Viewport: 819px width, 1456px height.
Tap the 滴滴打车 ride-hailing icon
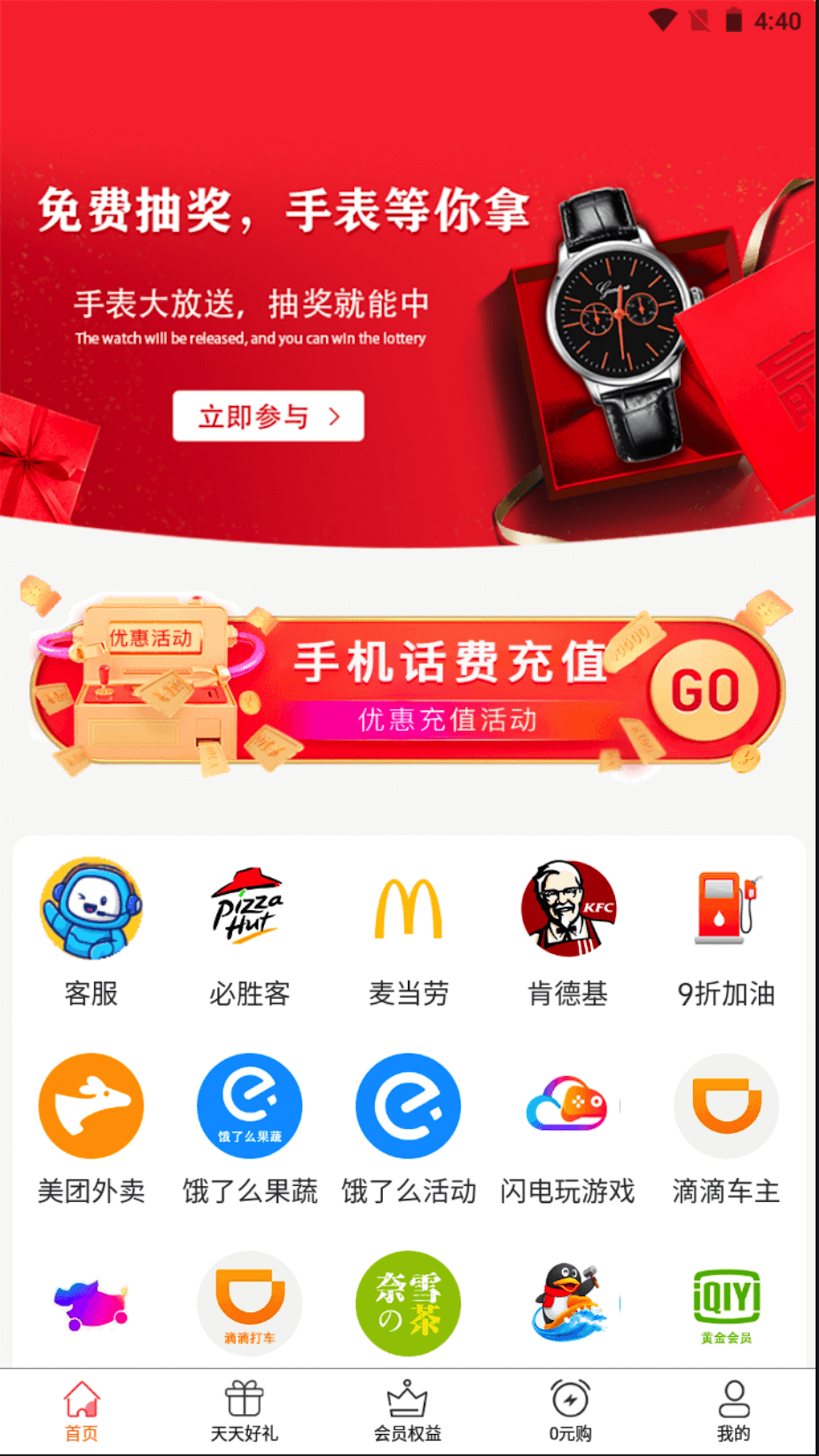tap(249, 1304)
